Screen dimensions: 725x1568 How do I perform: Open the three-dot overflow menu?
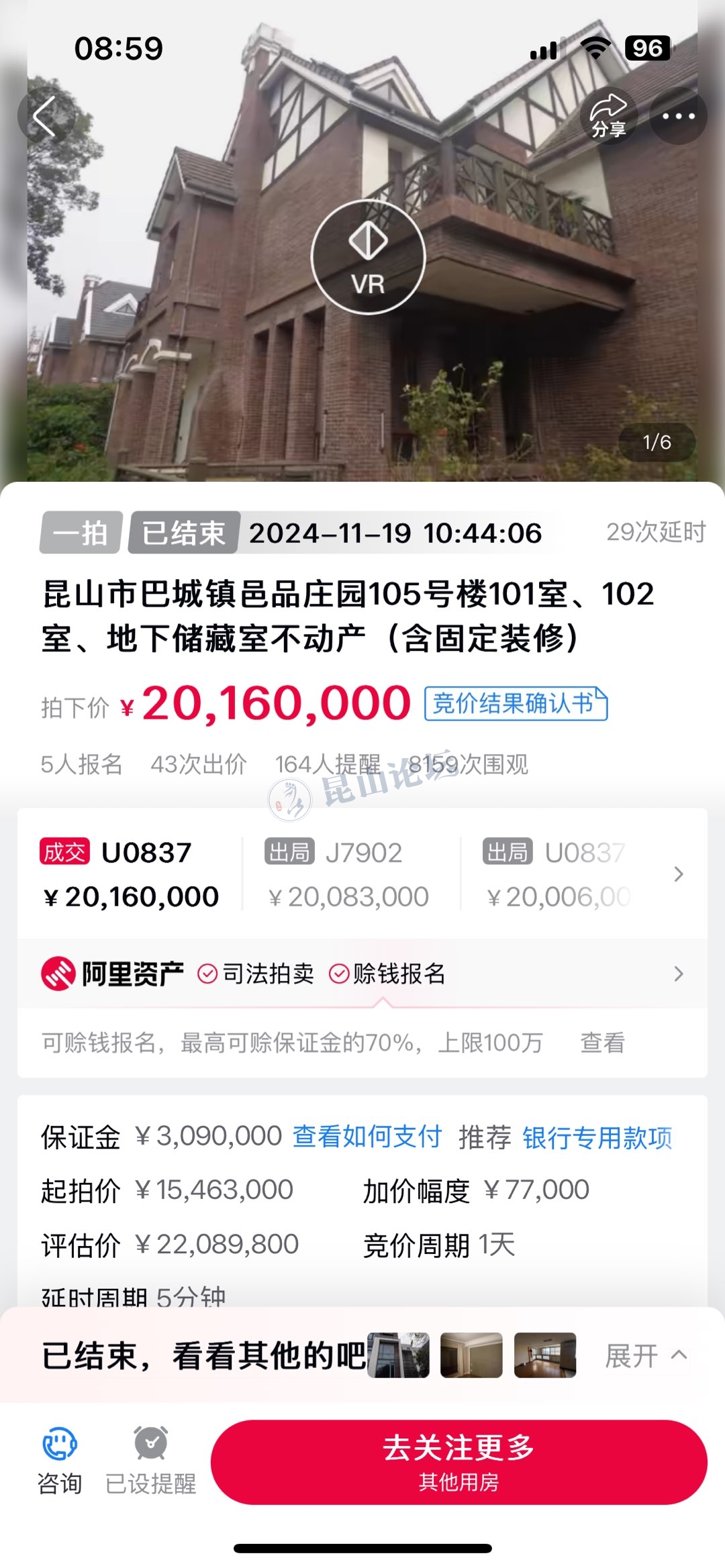pyautogui.click(x=678, y=117)
